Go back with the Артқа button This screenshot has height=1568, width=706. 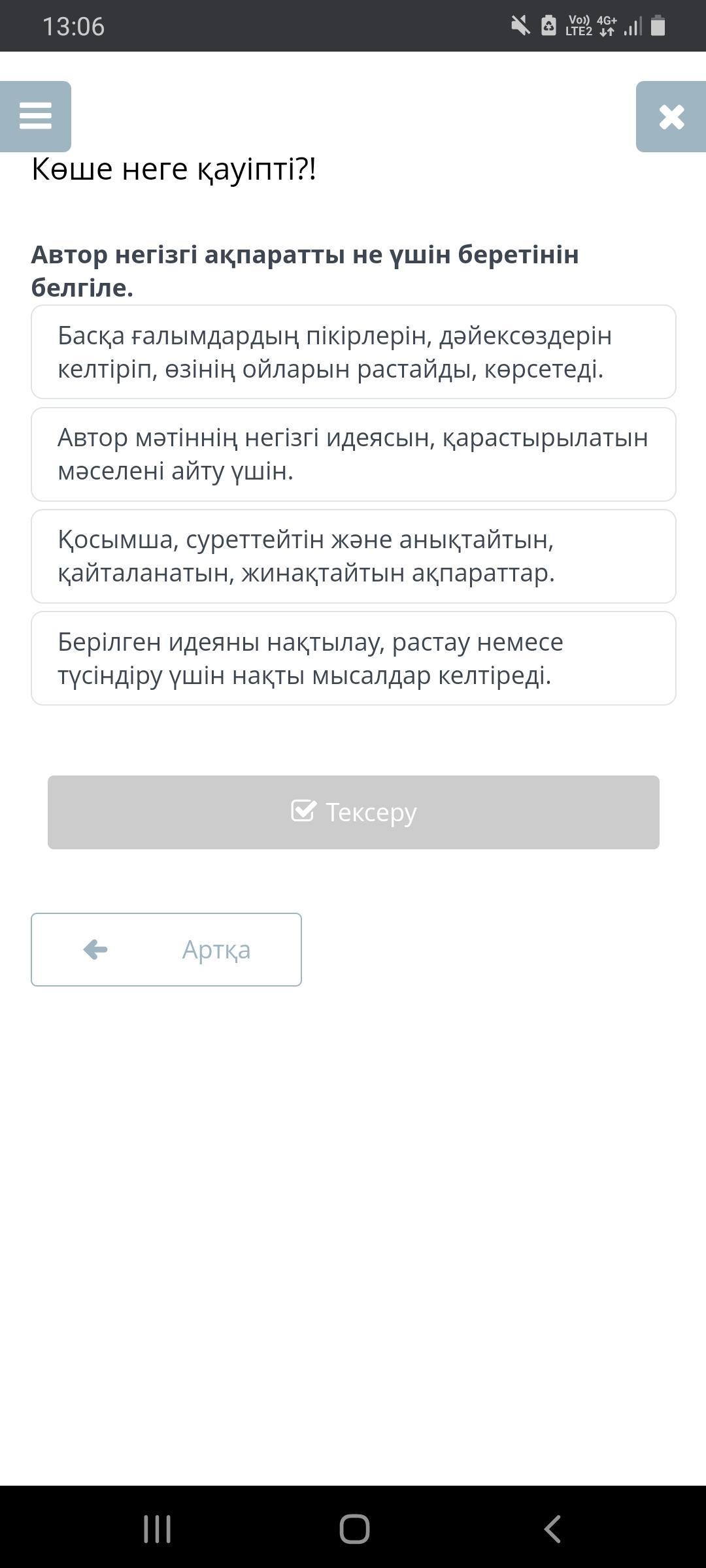coord(166,949)
